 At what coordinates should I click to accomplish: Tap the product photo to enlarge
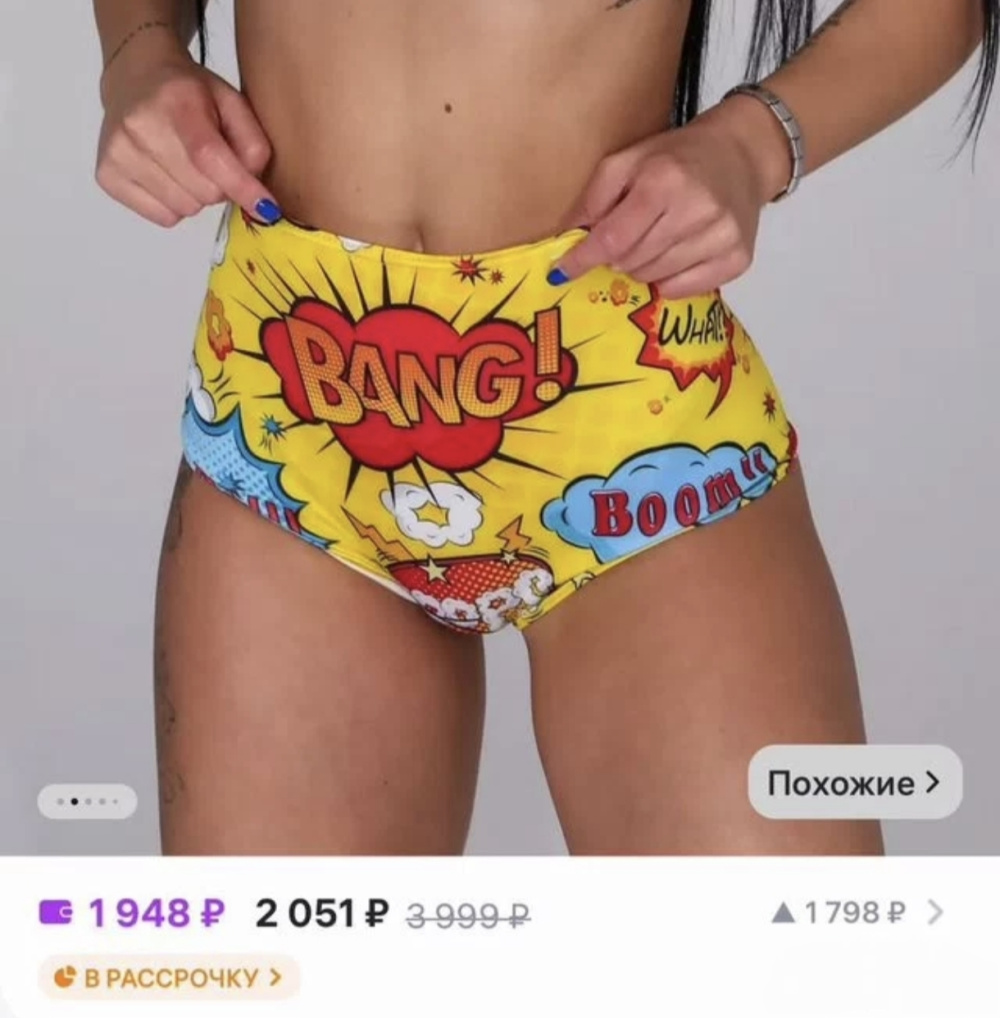500,420
